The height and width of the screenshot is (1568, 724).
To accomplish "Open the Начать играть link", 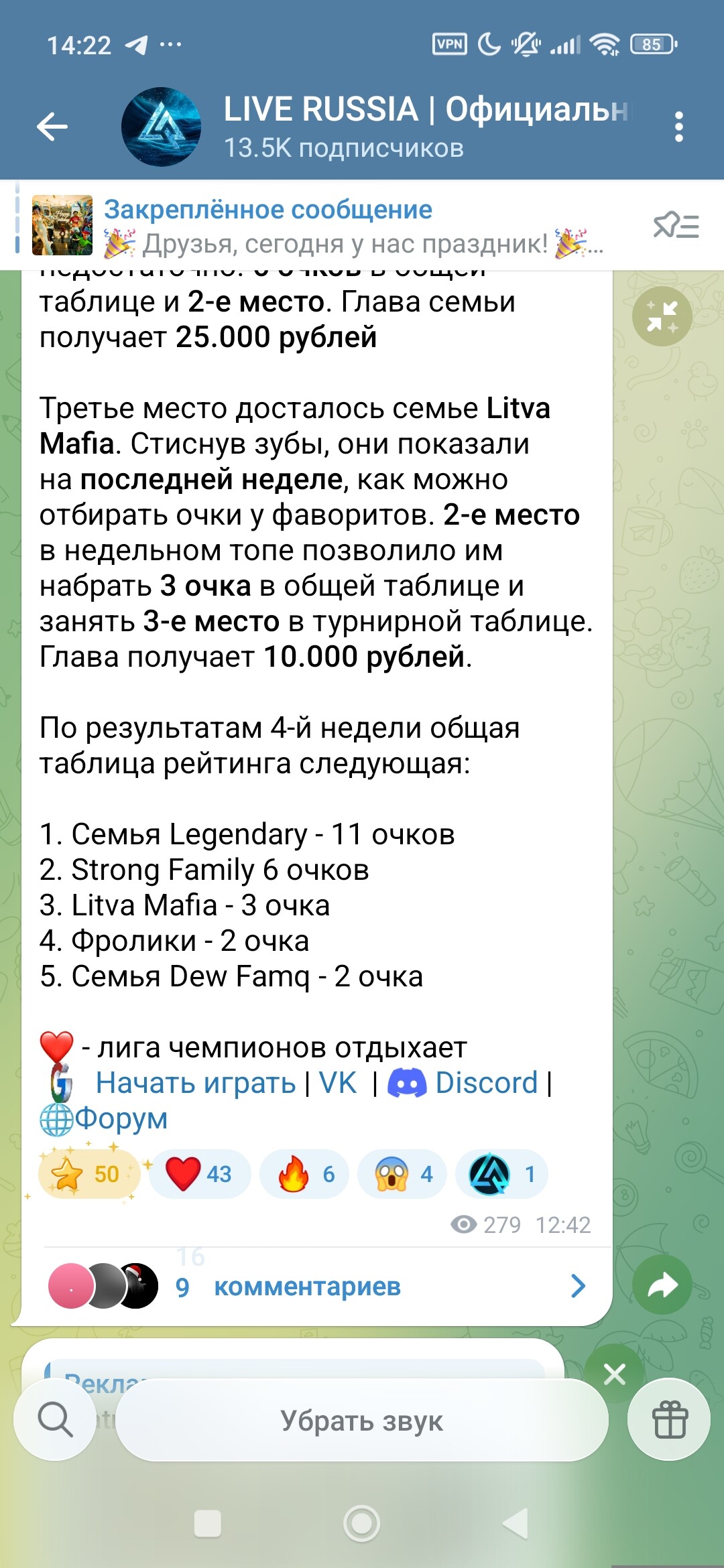I will 195,1084.
